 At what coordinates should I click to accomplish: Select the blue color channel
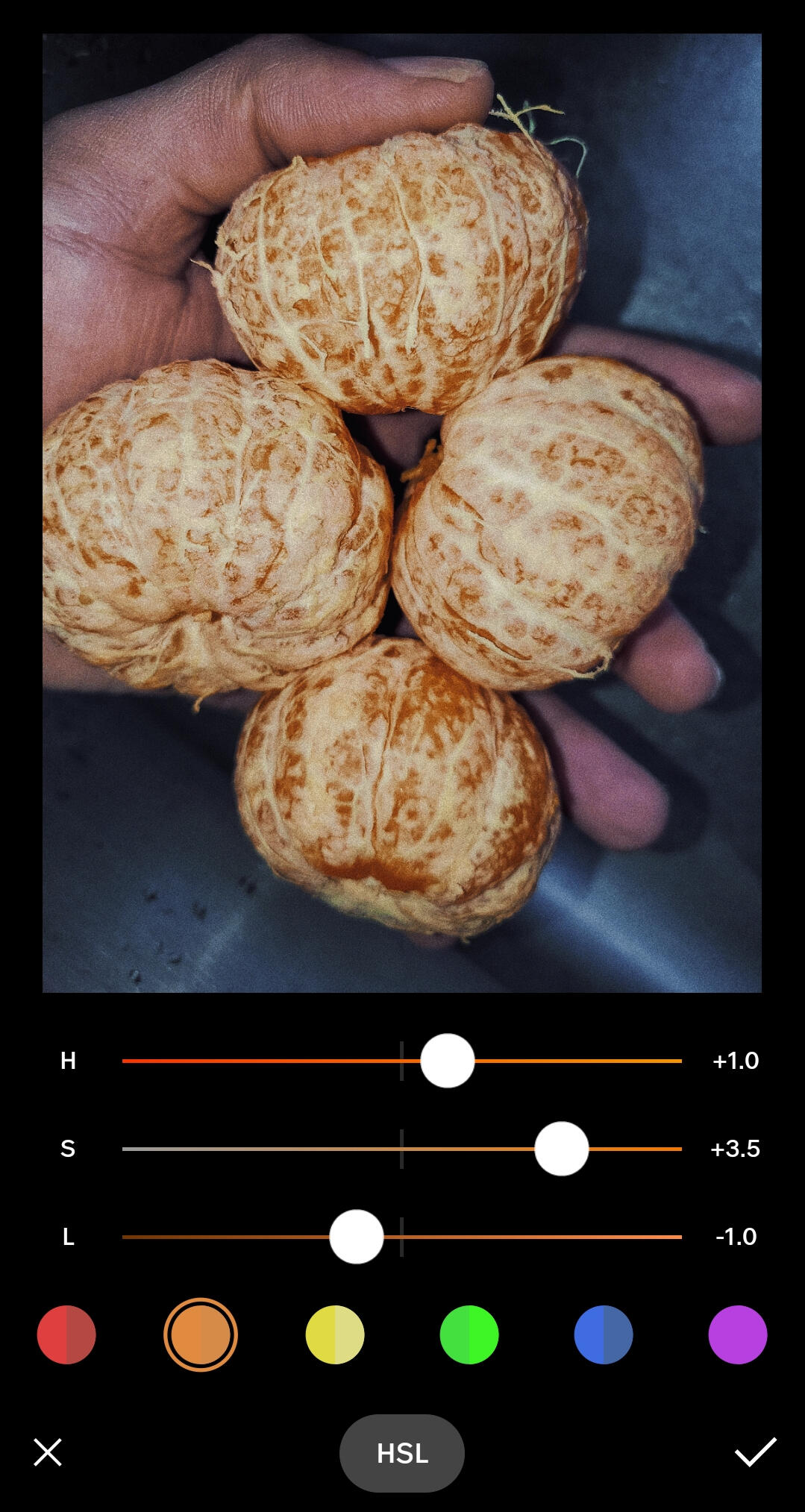point(603,1336)
